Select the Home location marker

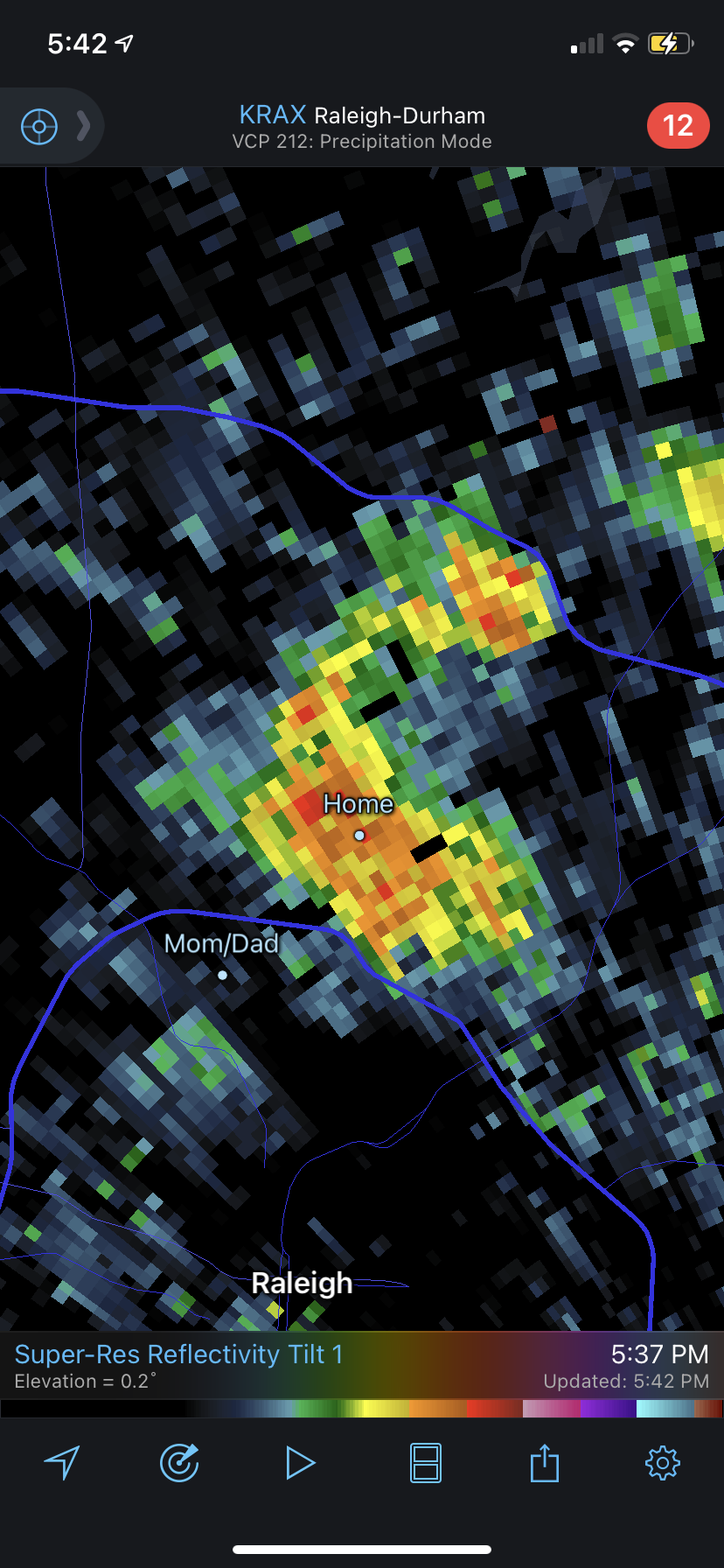359,836
